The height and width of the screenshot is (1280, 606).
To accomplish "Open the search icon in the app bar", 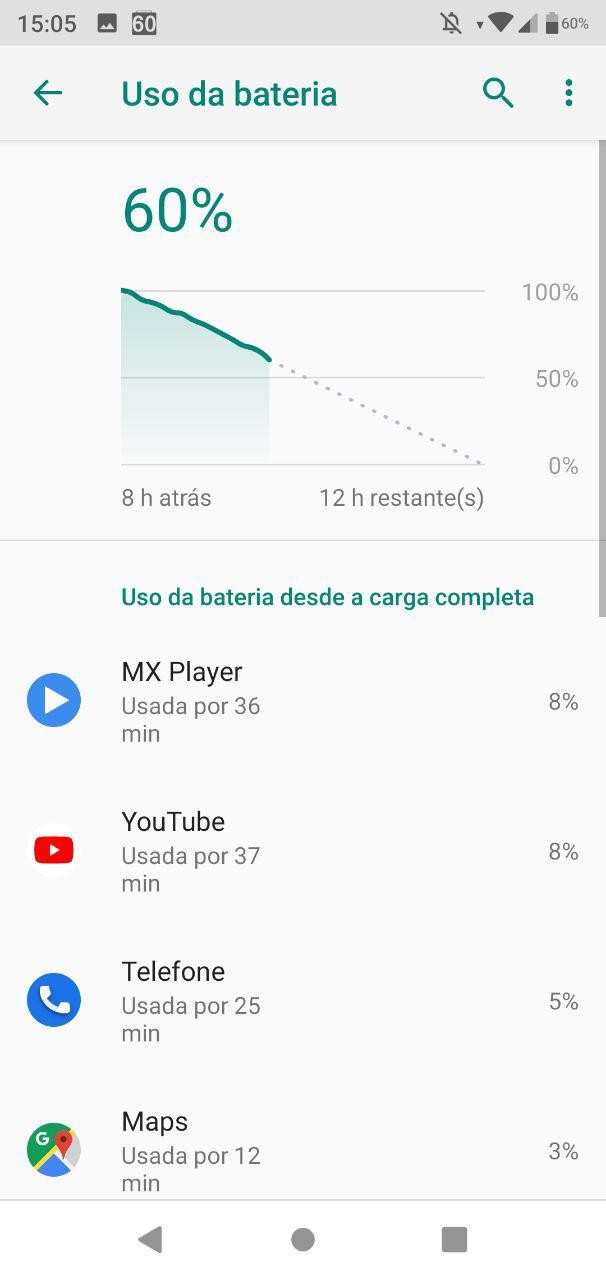I will [x=498, y=94].
